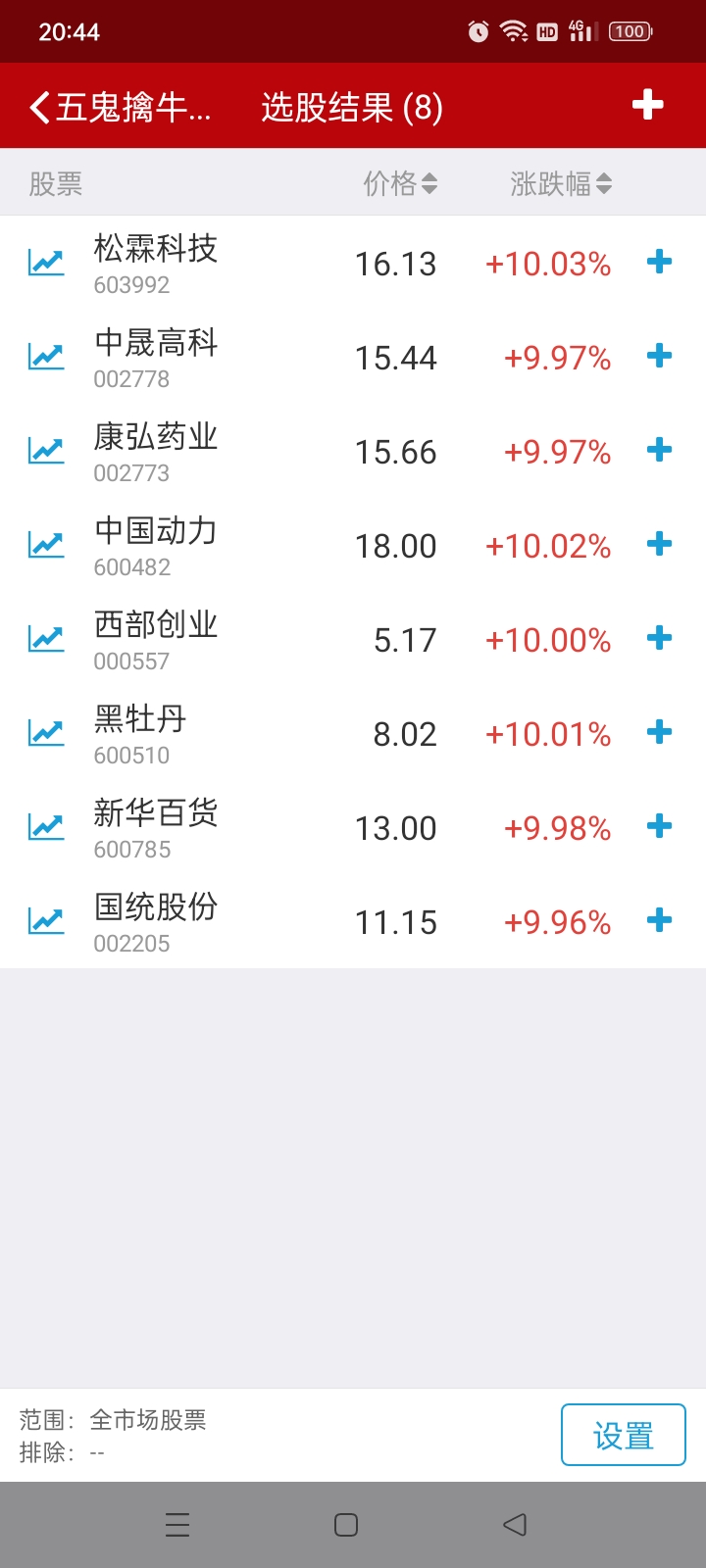706x1568 pixels.
Task: Tap the white plus in the header
Action: pos(647,105)
